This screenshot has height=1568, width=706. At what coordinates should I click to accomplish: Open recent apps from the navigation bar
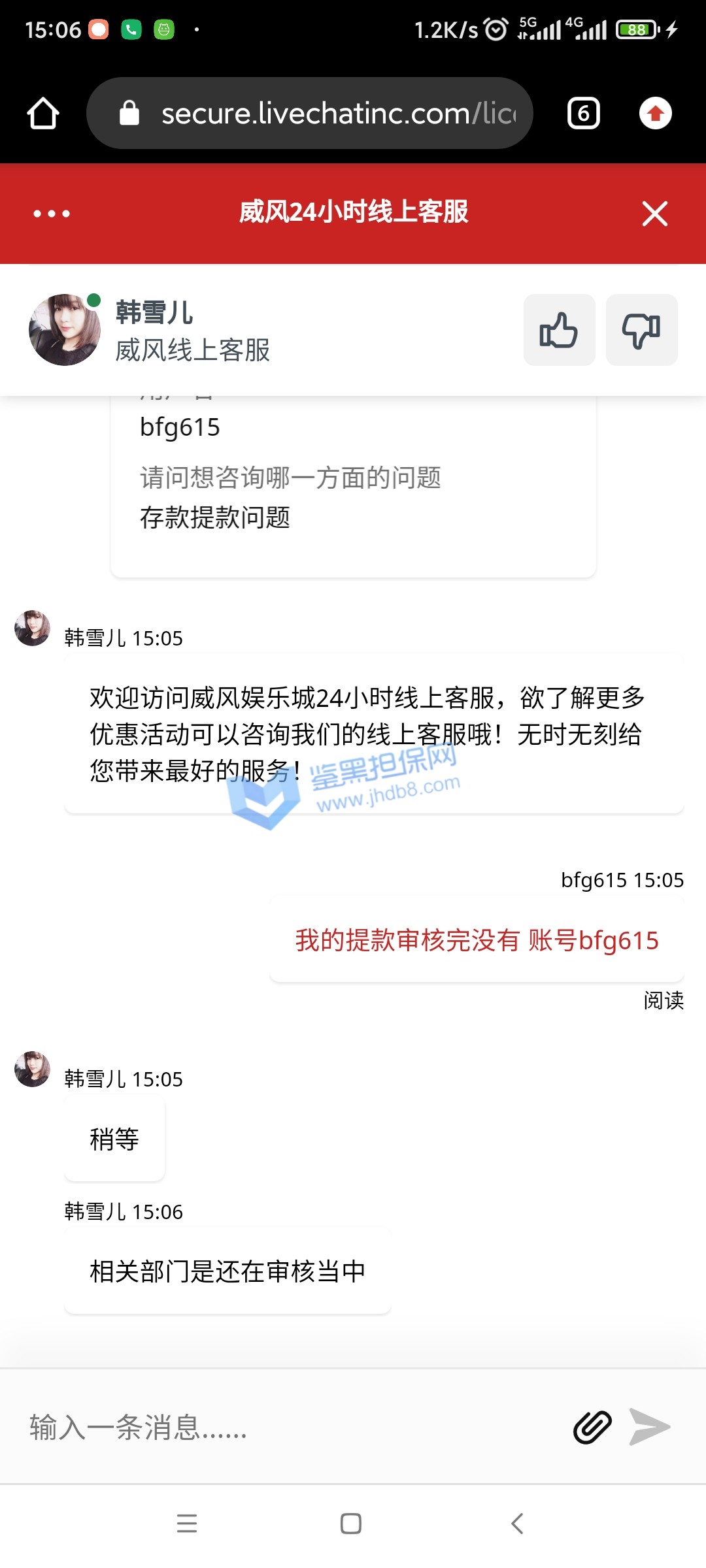click(187, 1524)
